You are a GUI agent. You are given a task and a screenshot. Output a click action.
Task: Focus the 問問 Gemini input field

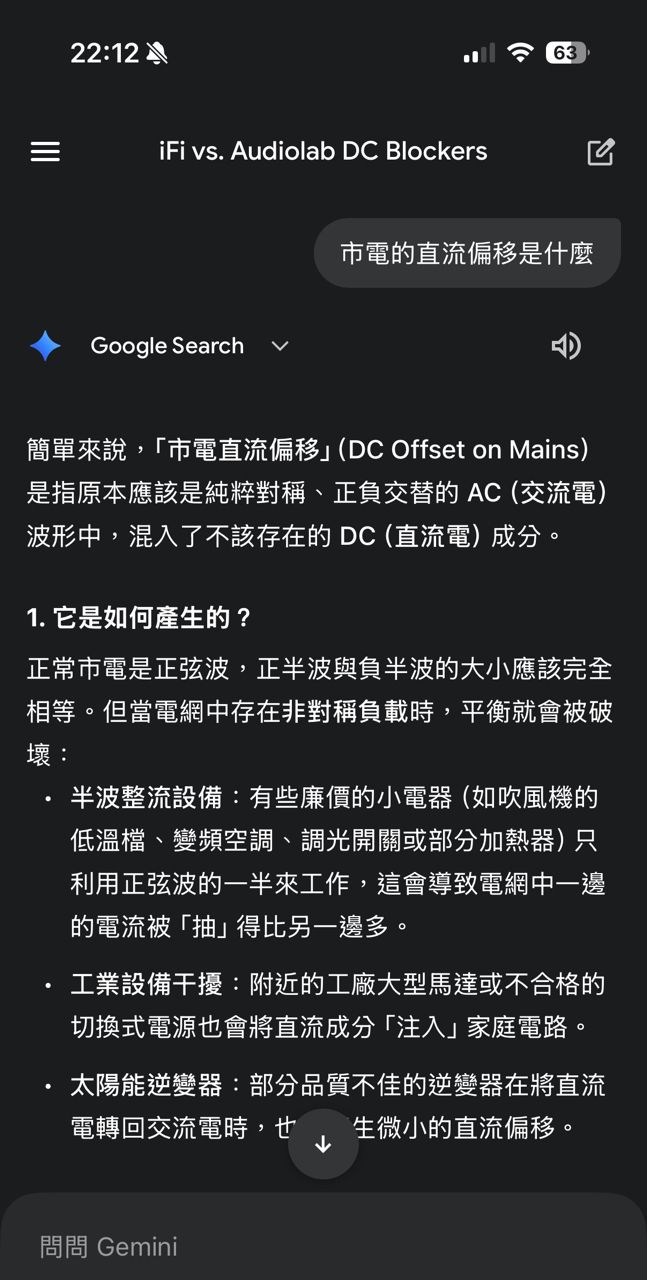(x=300, y=1246)
